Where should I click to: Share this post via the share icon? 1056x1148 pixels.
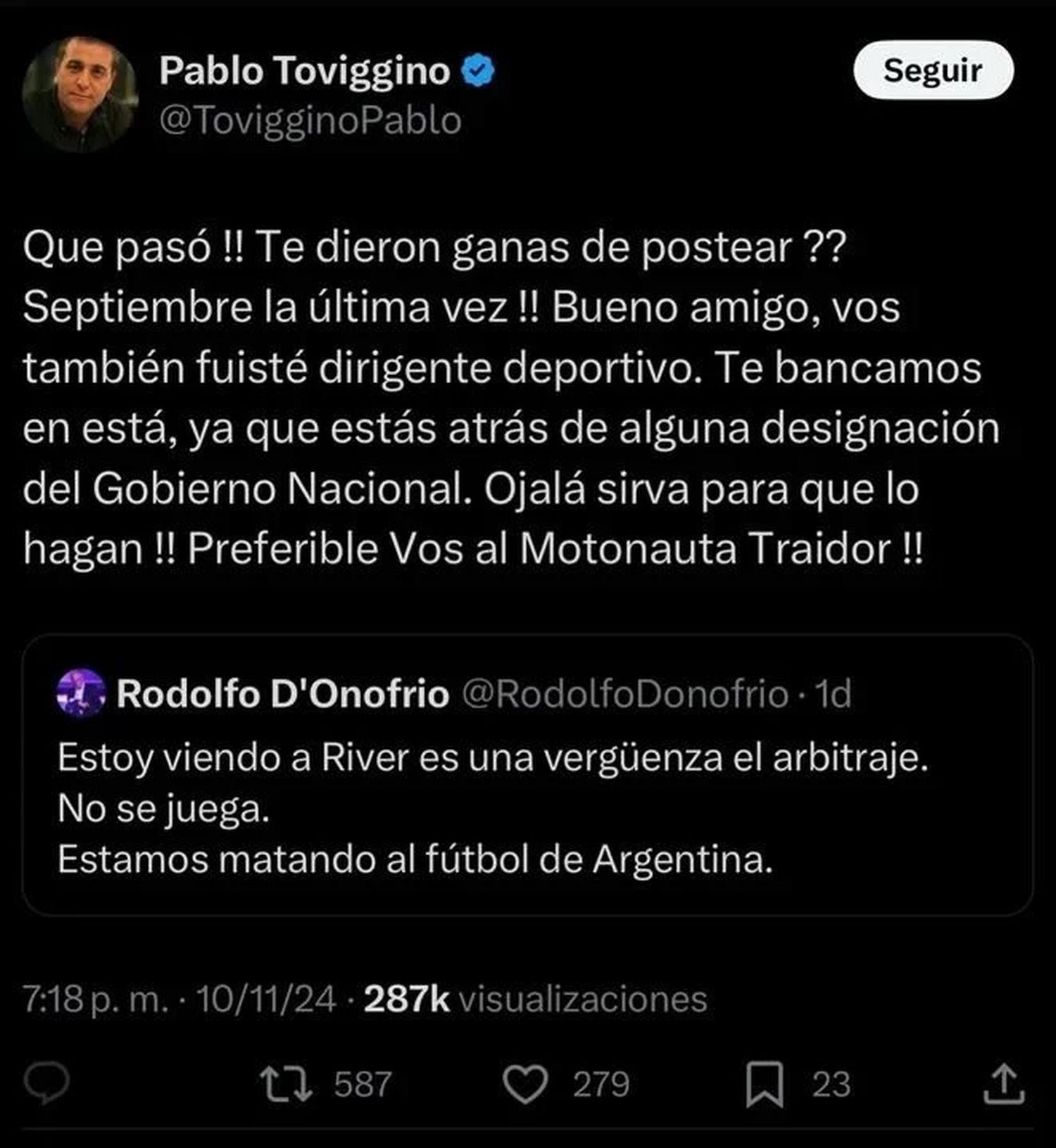(x=1003, y=1084)
